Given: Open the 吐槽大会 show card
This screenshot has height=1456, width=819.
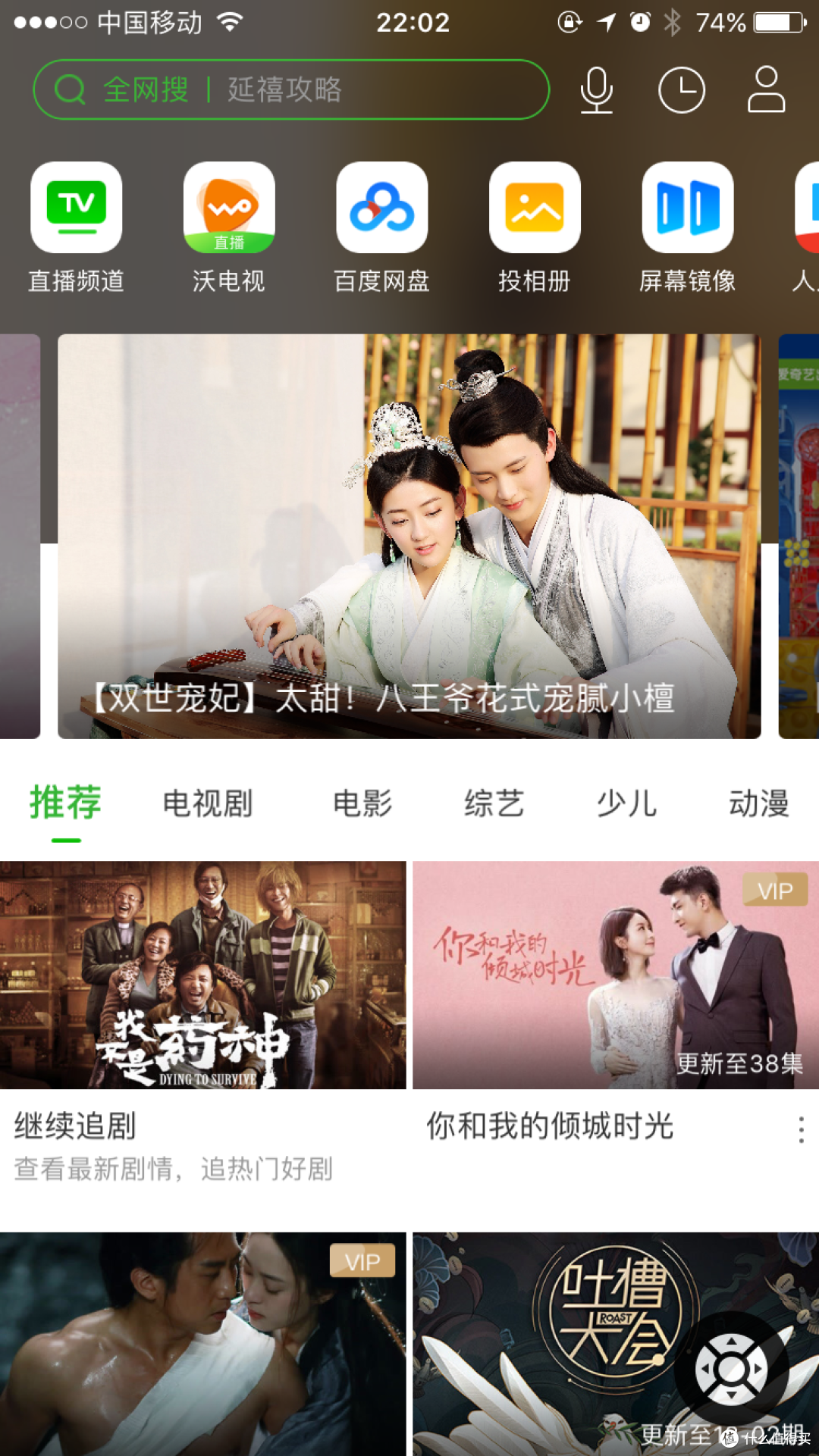Looking at the screenshot, I should tap(616, 1343).
